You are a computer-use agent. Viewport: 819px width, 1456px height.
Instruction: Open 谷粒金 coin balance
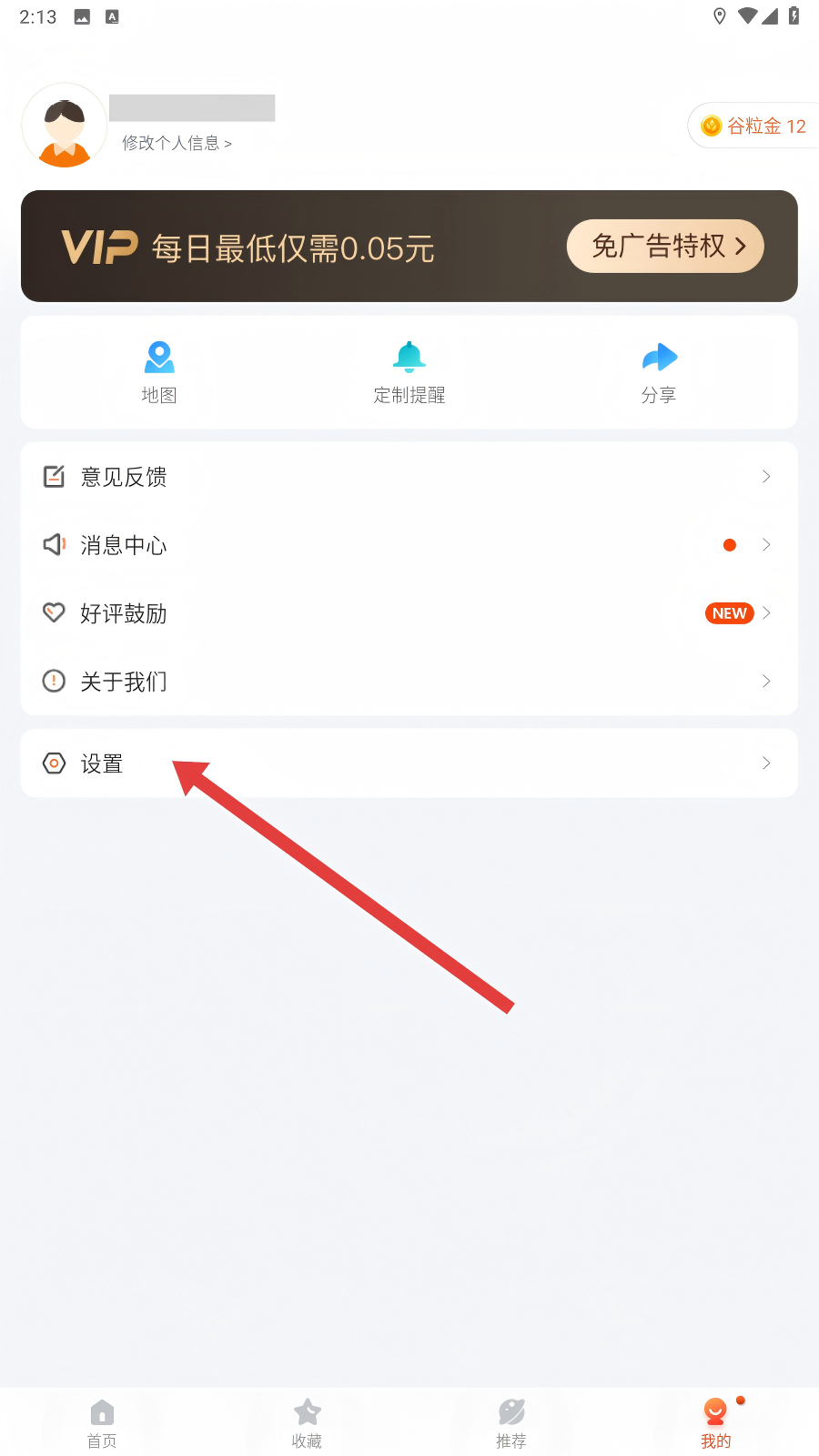[x=753, y=126]
